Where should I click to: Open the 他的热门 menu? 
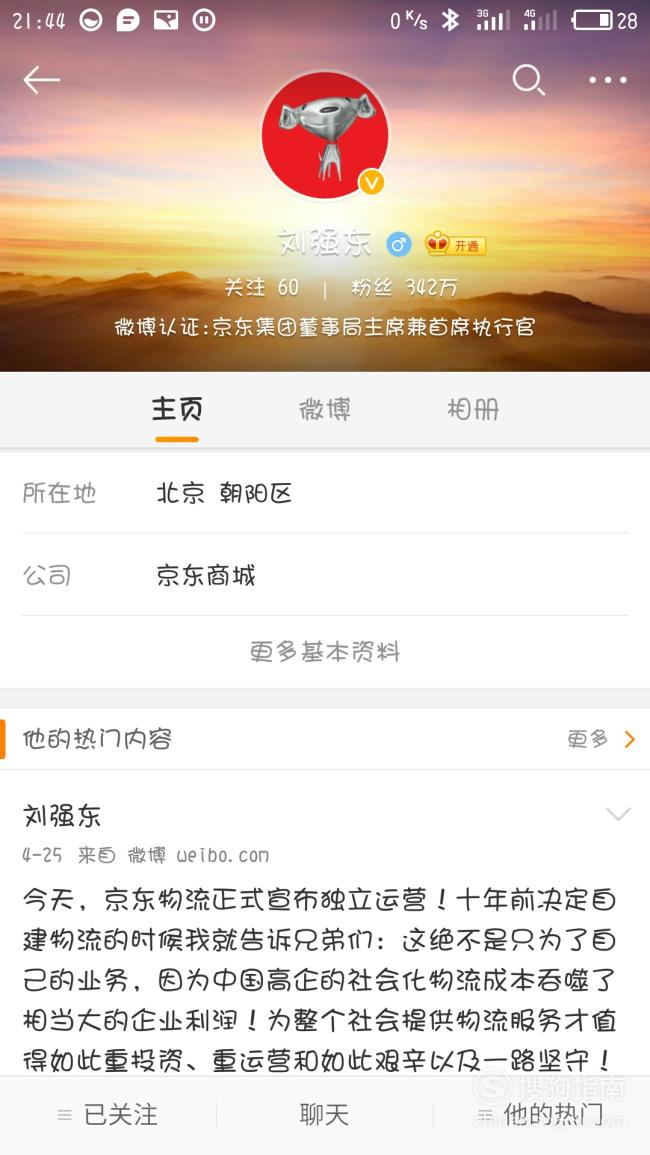542,1115
